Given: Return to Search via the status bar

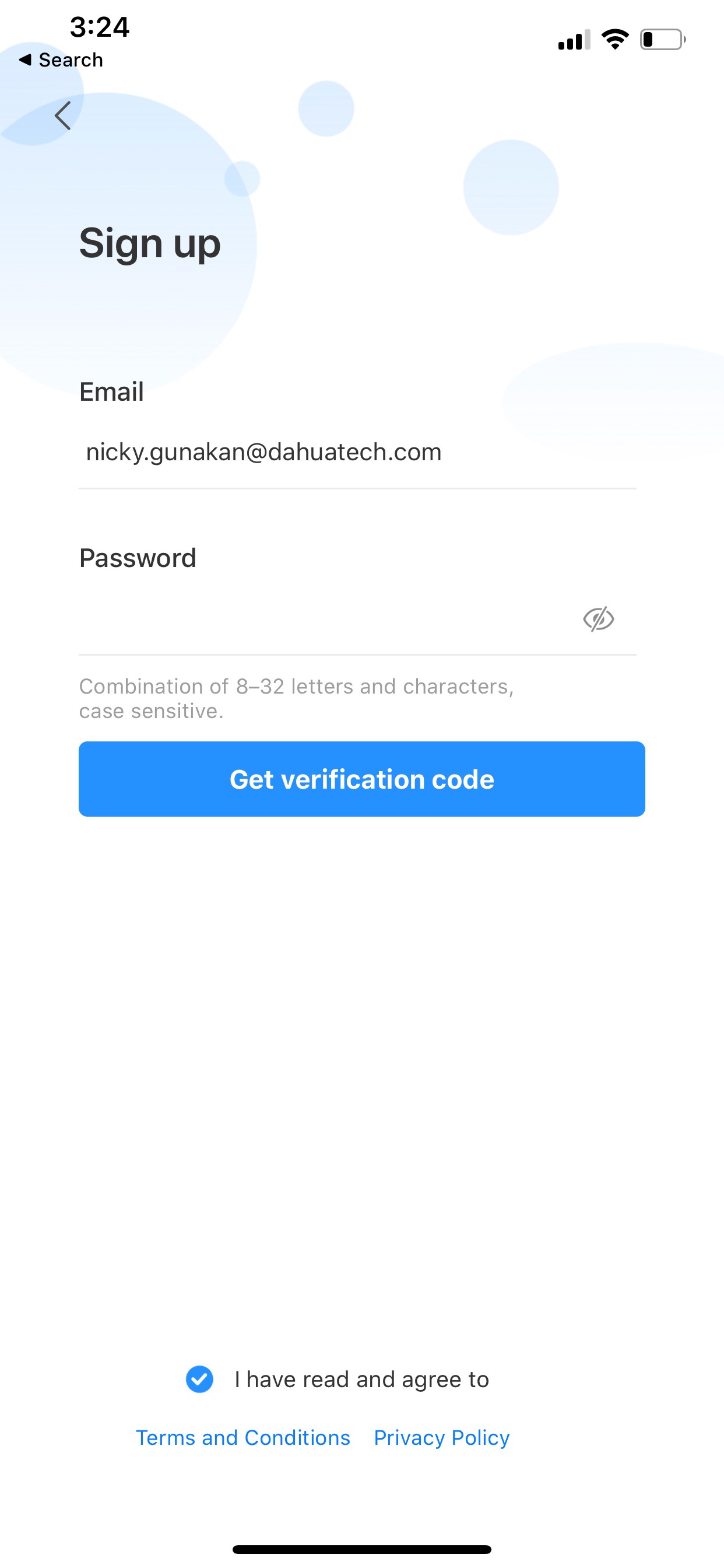Looking at the screenshot, I should [61, 60].
